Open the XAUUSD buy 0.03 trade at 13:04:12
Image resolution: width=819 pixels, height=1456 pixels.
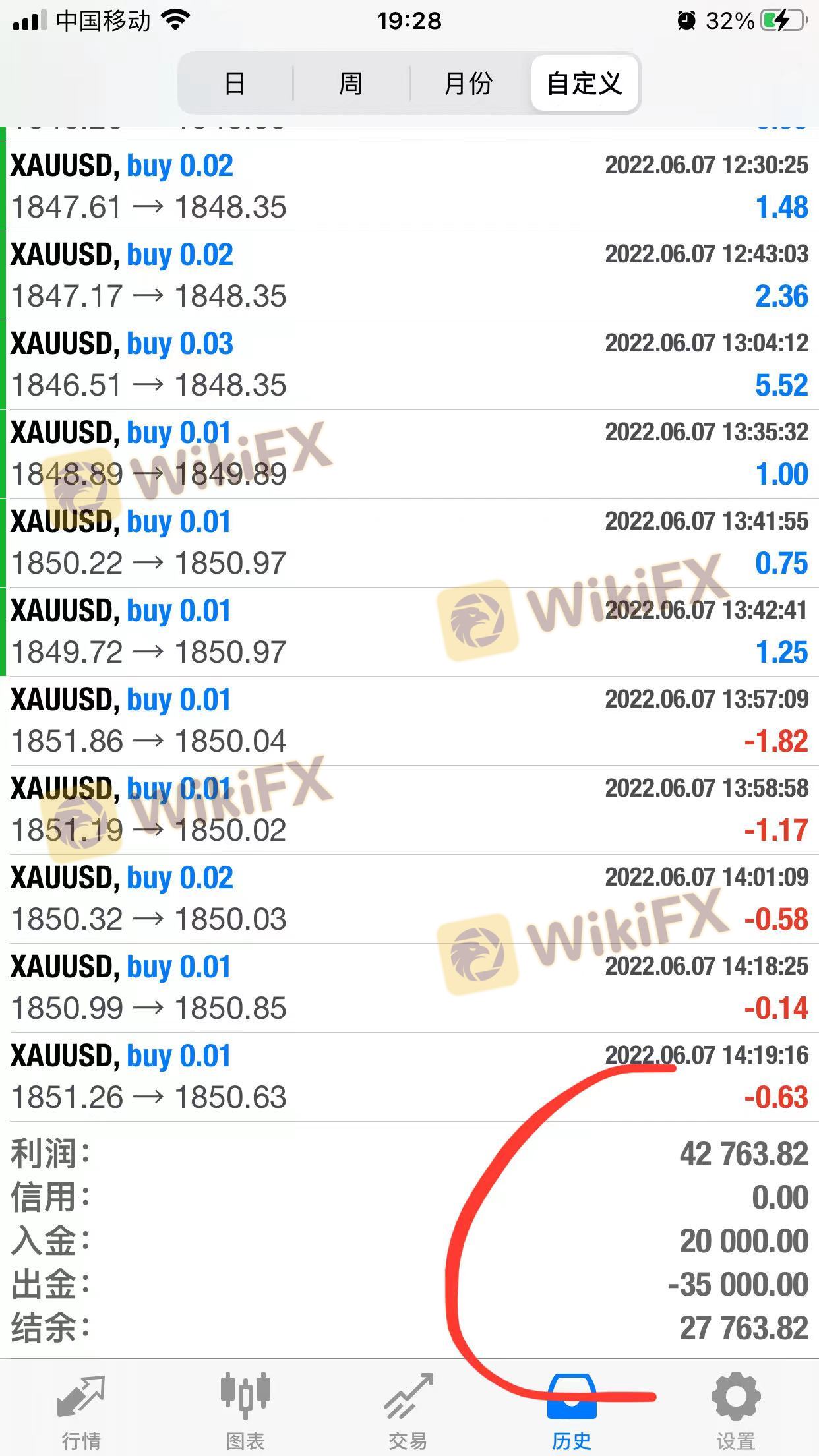[x=409, y=365]
